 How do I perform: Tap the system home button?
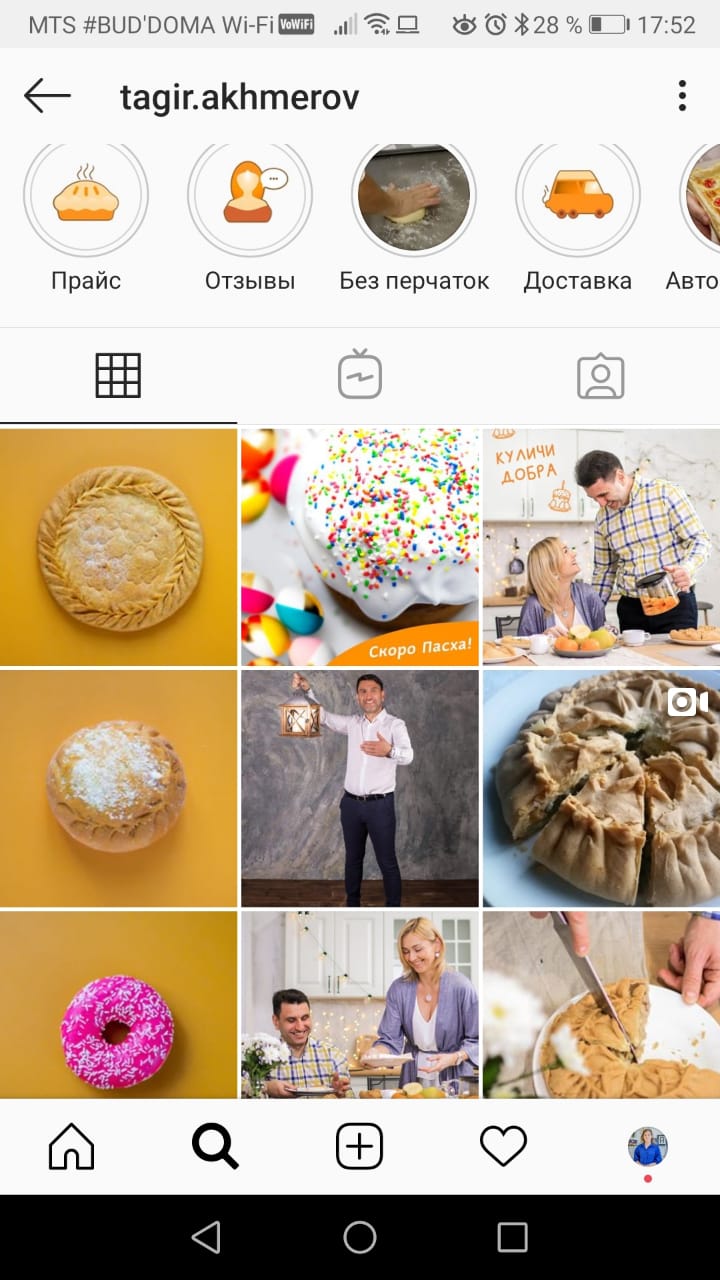(360, 1237)
